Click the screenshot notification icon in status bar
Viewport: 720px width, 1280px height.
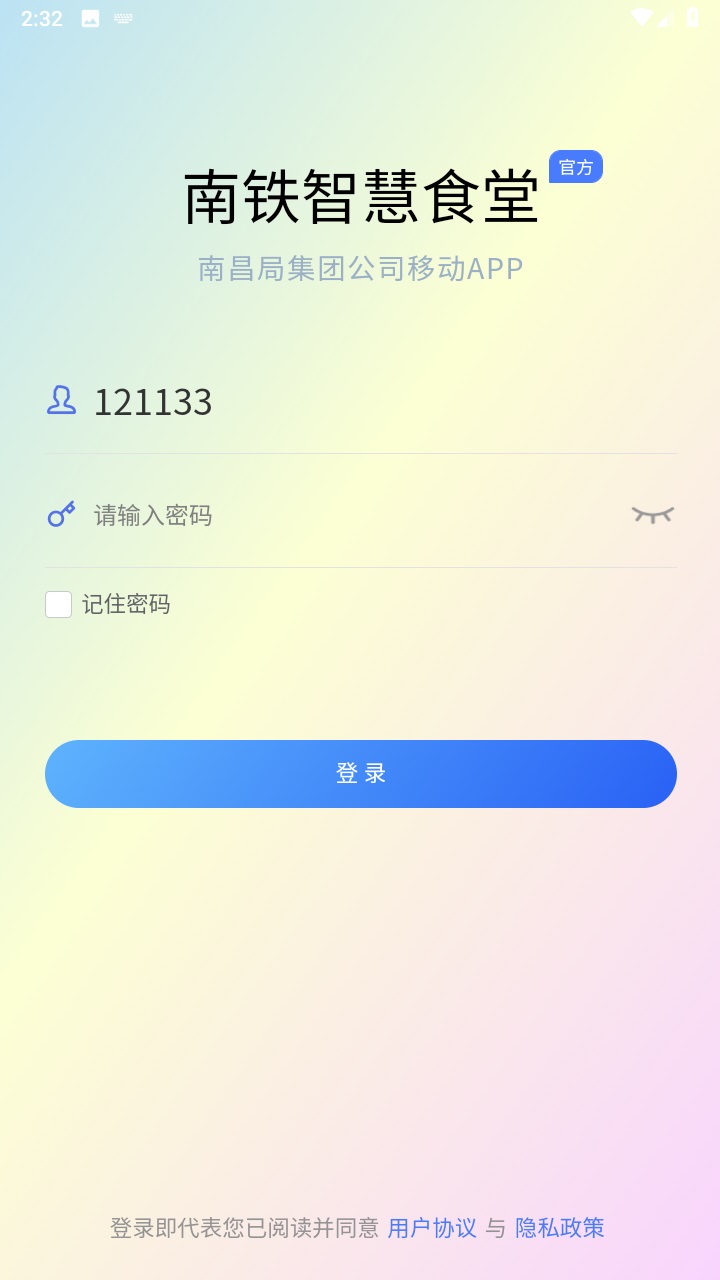pyautogui.click(x=90, y=17)
